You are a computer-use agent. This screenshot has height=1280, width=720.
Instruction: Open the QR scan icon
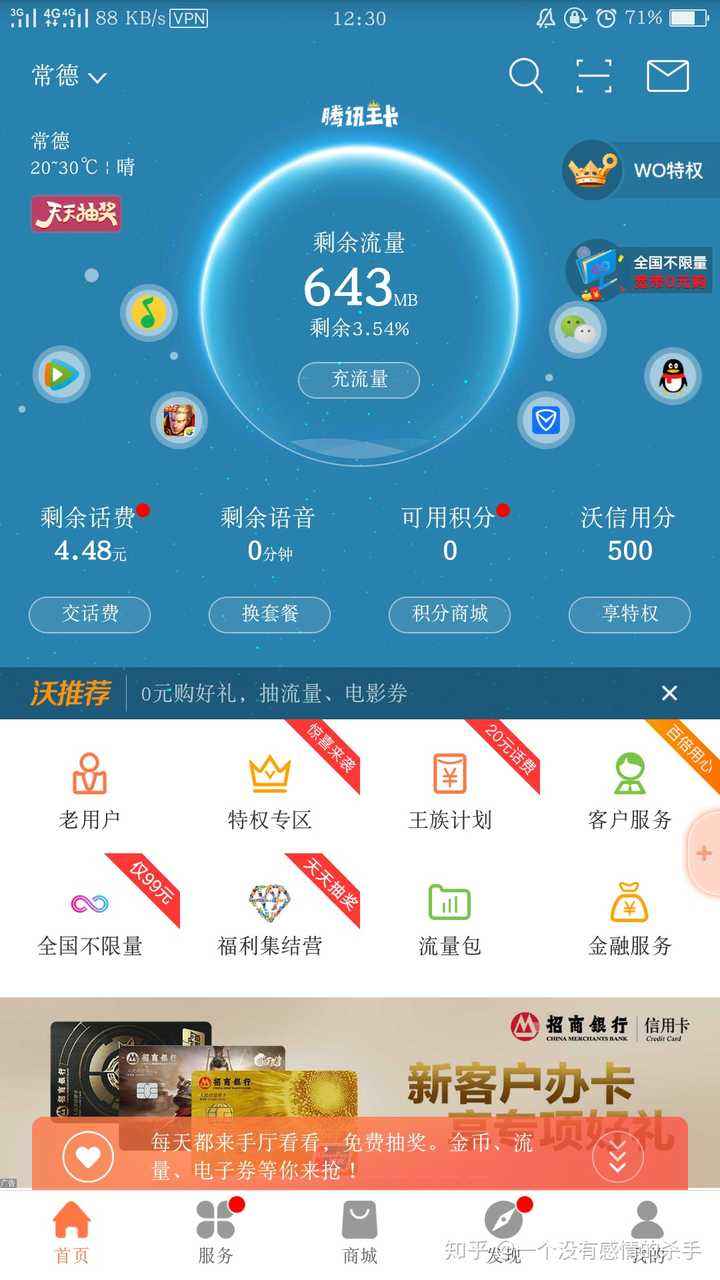point(594,76)
